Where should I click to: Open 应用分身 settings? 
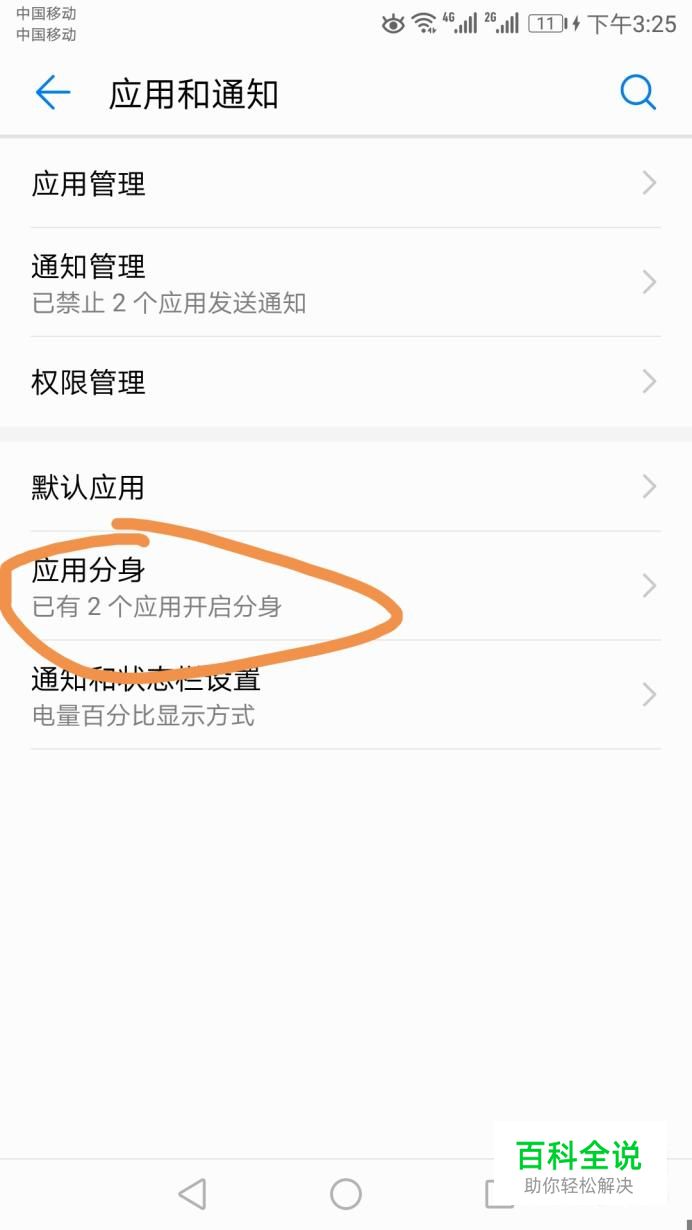[345, 586]
